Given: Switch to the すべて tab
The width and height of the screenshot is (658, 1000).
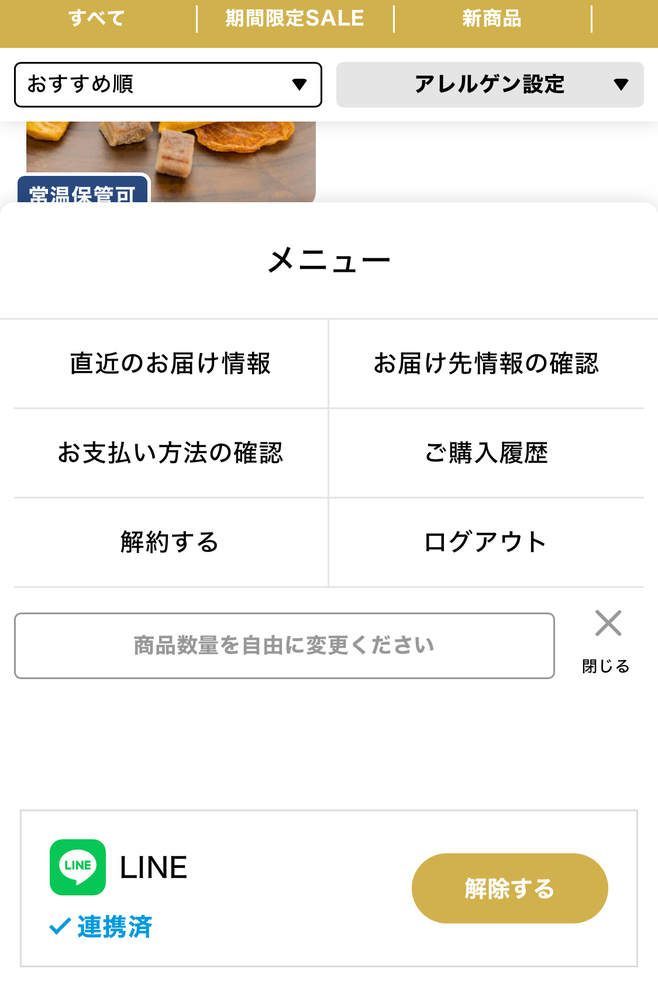Looking at the screenshot, I should 97,19.
